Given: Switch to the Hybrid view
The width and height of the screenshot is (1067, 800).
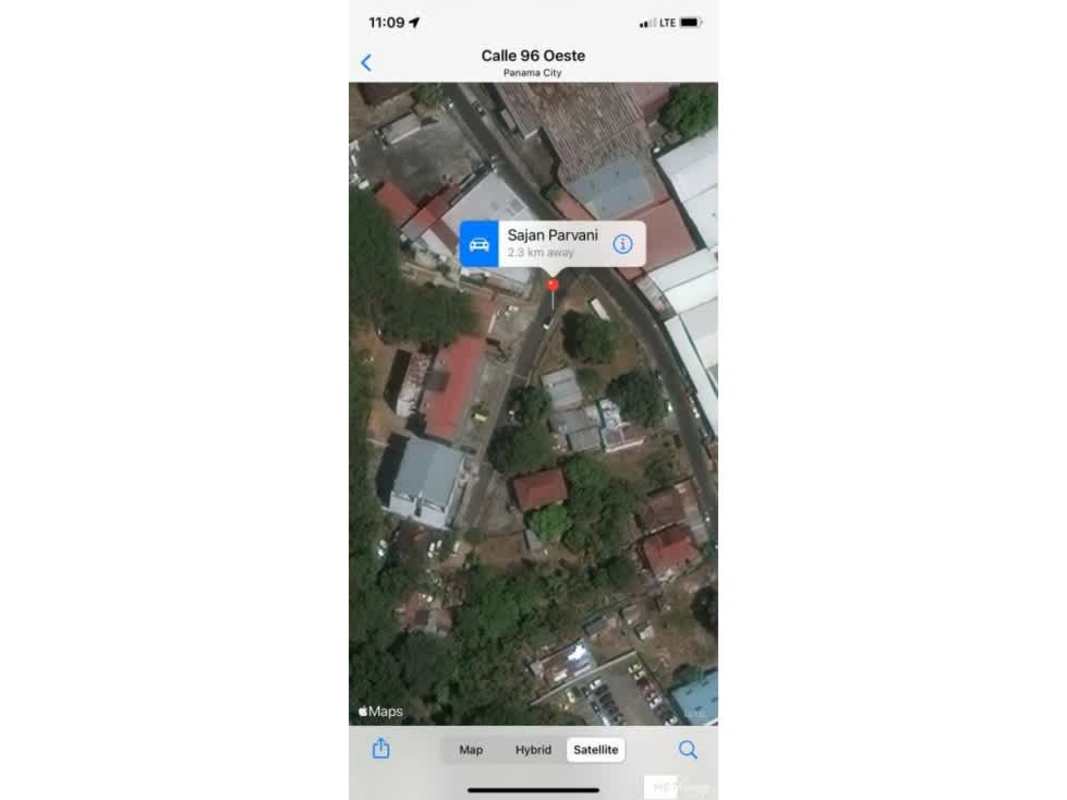Looking at the screenshot, I should (533, 750).
